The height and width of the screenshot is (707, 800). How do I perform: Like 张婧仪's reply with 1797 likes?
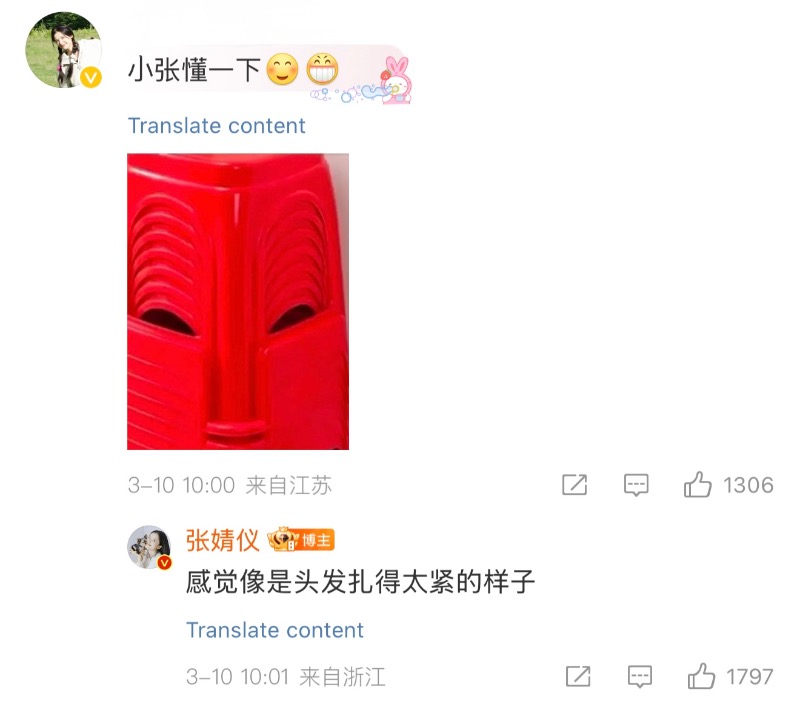click(x=701, y=677)
